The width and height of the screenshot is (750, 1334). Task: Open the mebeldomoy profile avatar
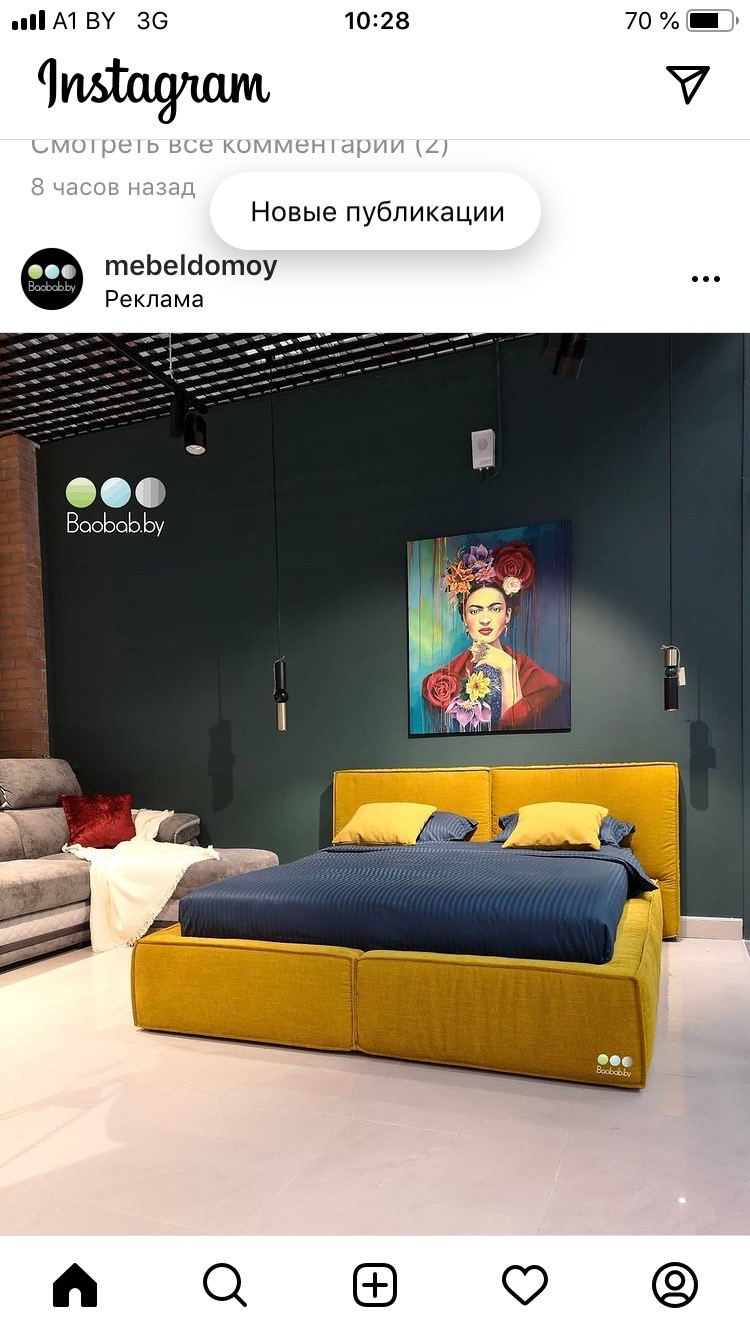52,279
